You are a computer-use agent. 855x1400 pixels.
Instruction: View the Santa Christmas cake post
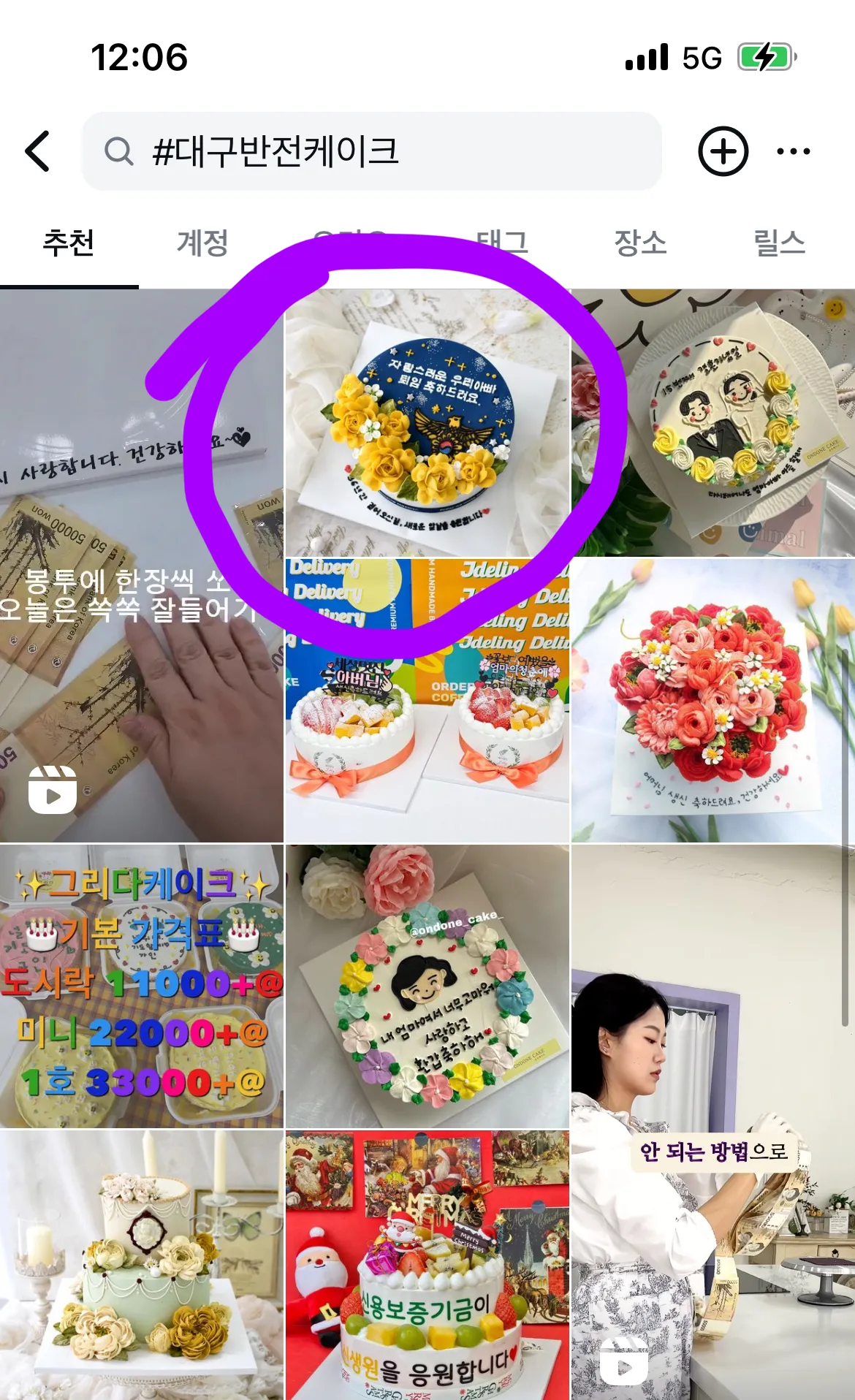[x=427, y=1266]
